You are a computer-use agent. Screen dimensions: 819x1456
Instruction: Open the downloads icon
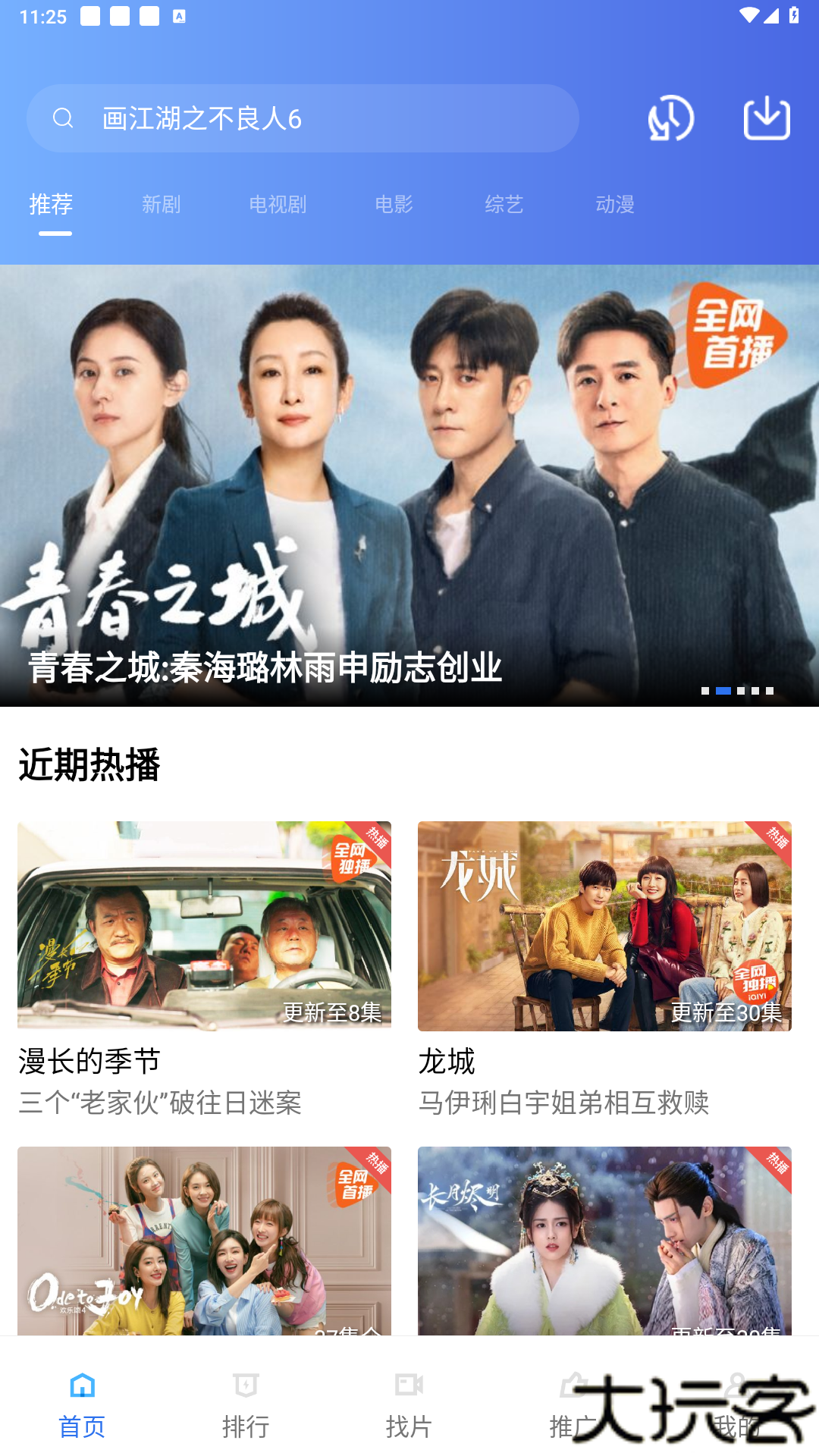tap(767, 118)
